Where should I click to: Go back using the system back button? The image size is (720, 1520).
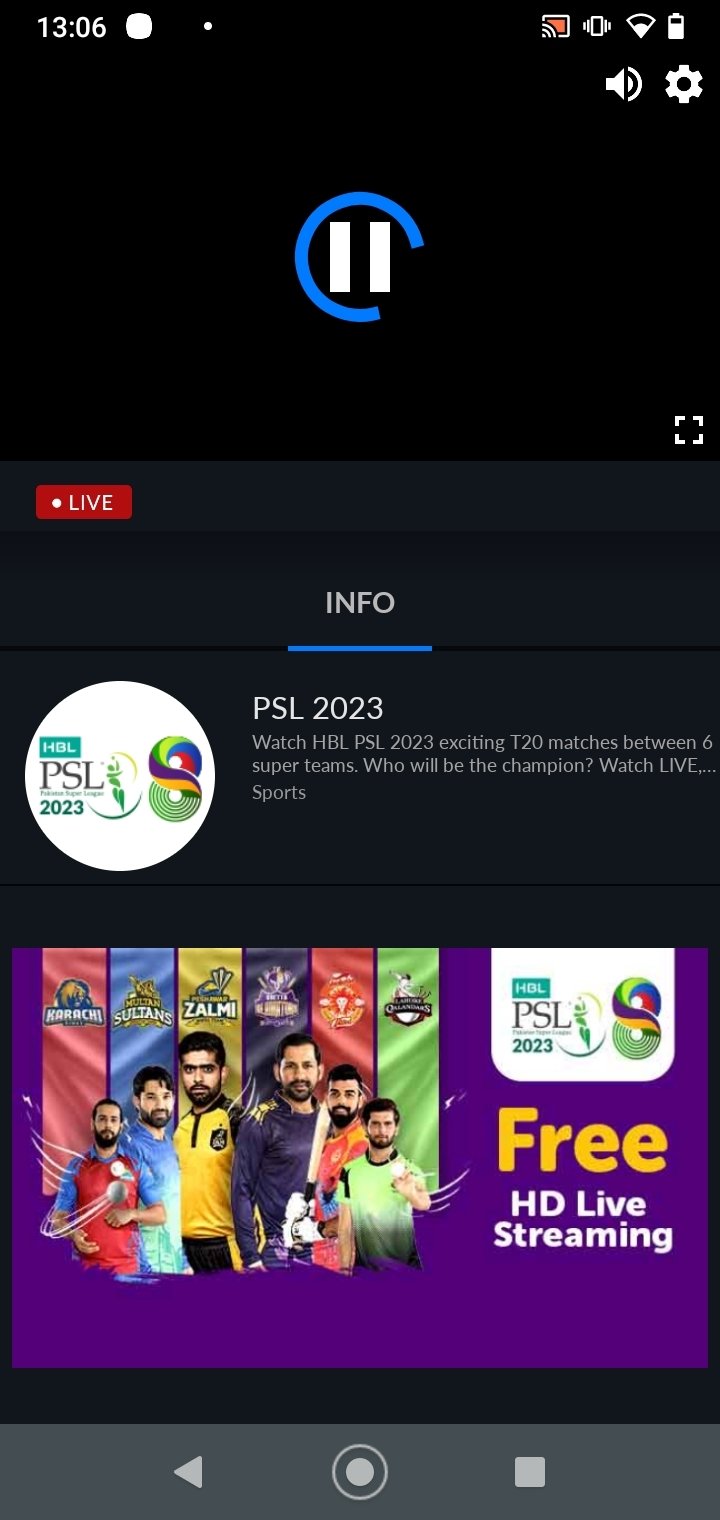(188, 1472)
